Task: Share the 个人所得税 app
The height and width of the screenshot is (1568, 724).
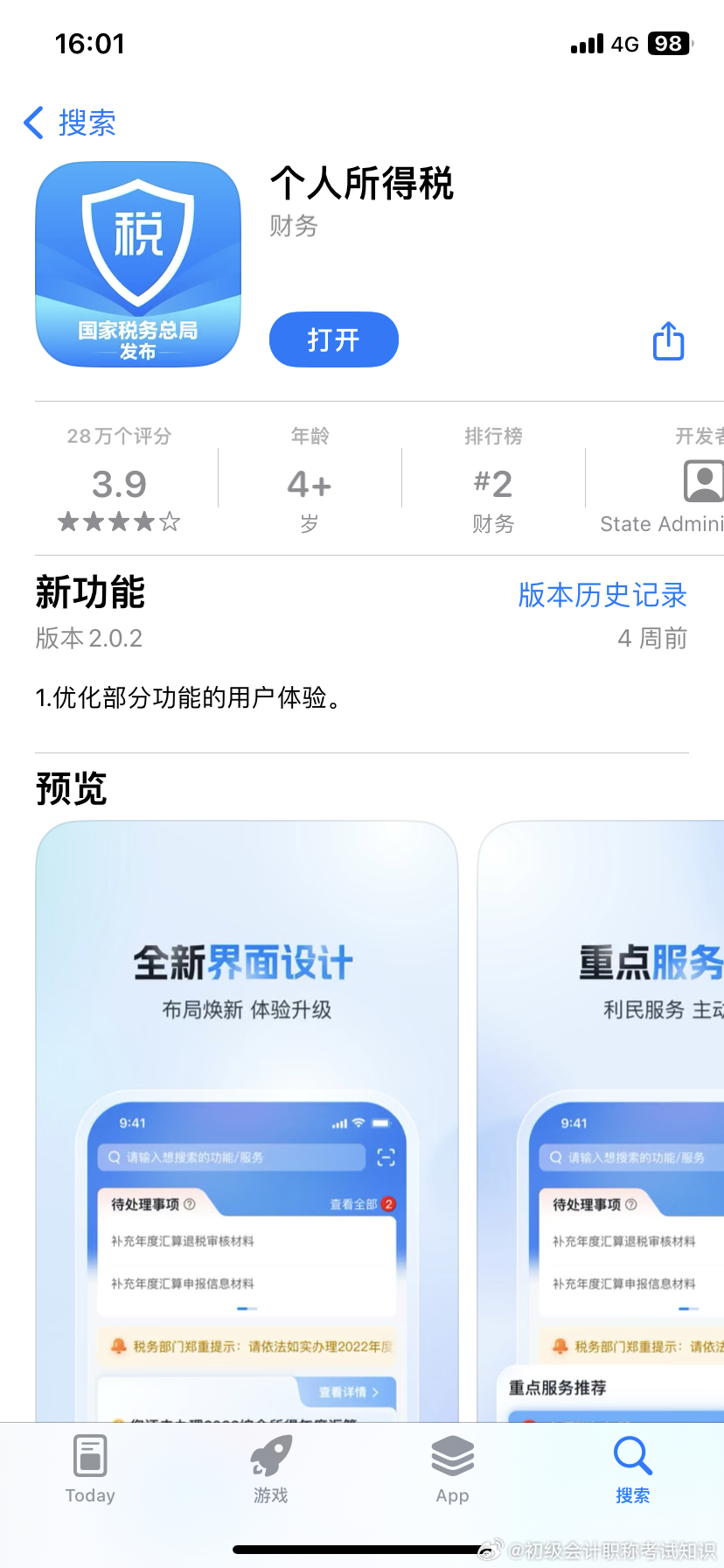Action: 669,340
